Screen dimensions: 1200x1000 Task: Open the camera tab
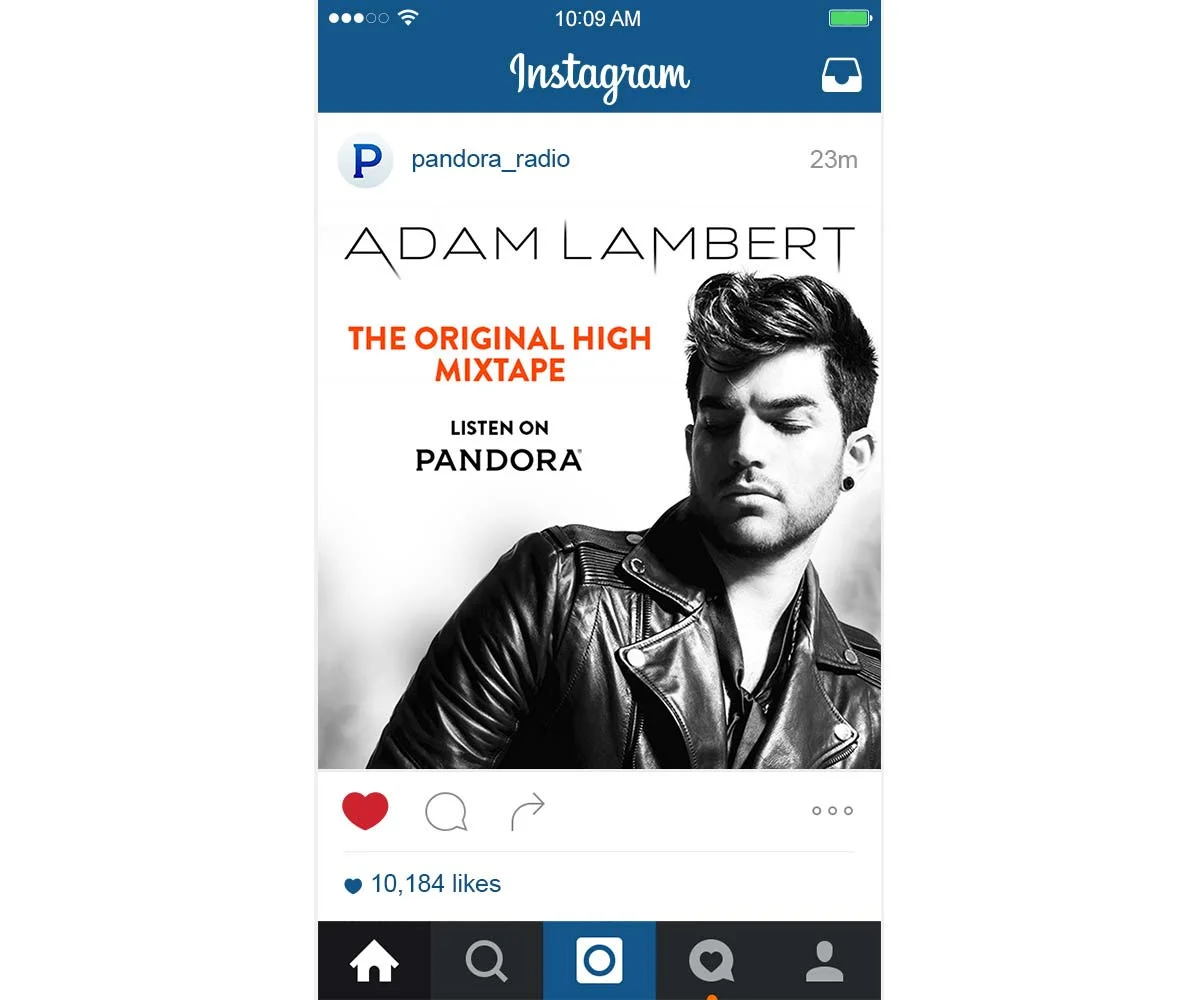tap(599, 961)
